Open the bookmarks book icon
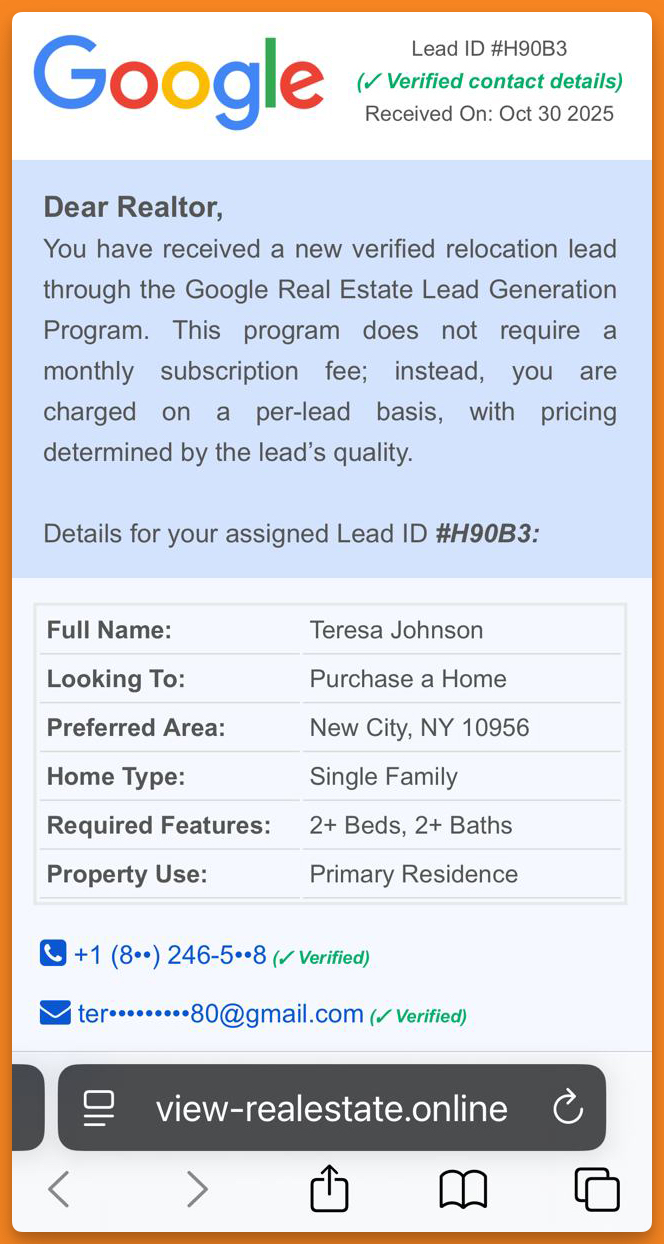This screenshot has width=664, height=1244. tap(463, 1190)
